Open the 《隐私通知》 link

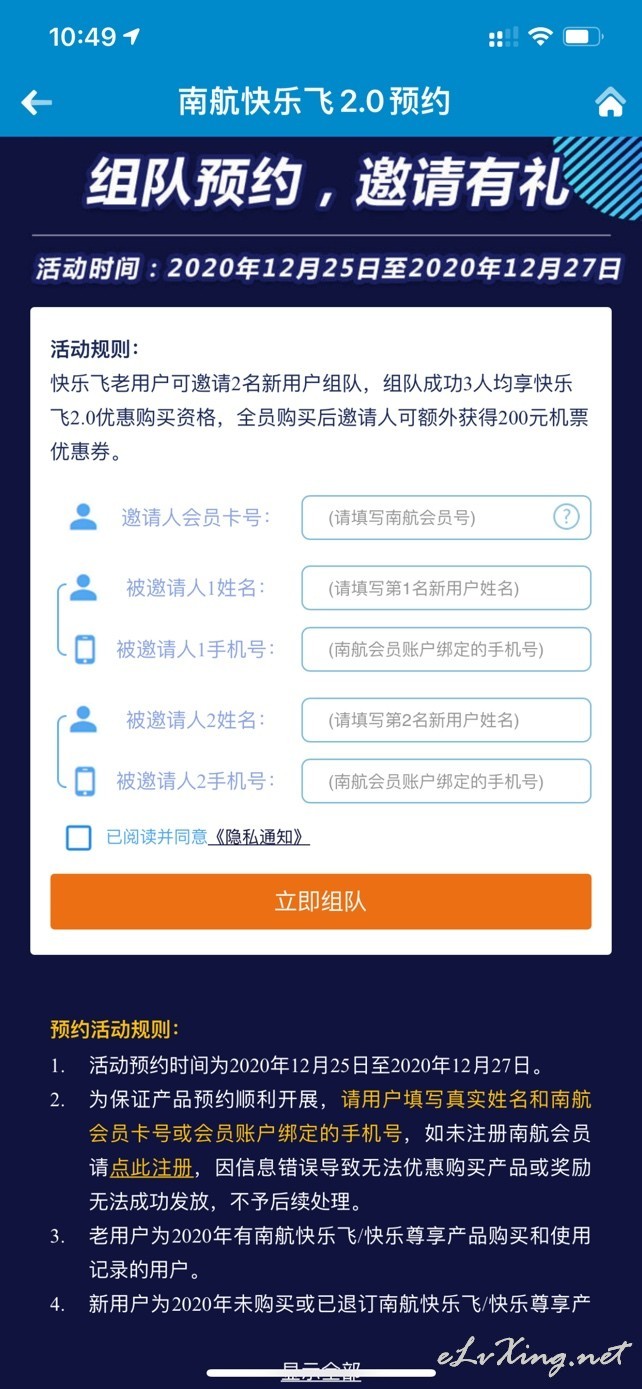(x=259, y=838)
